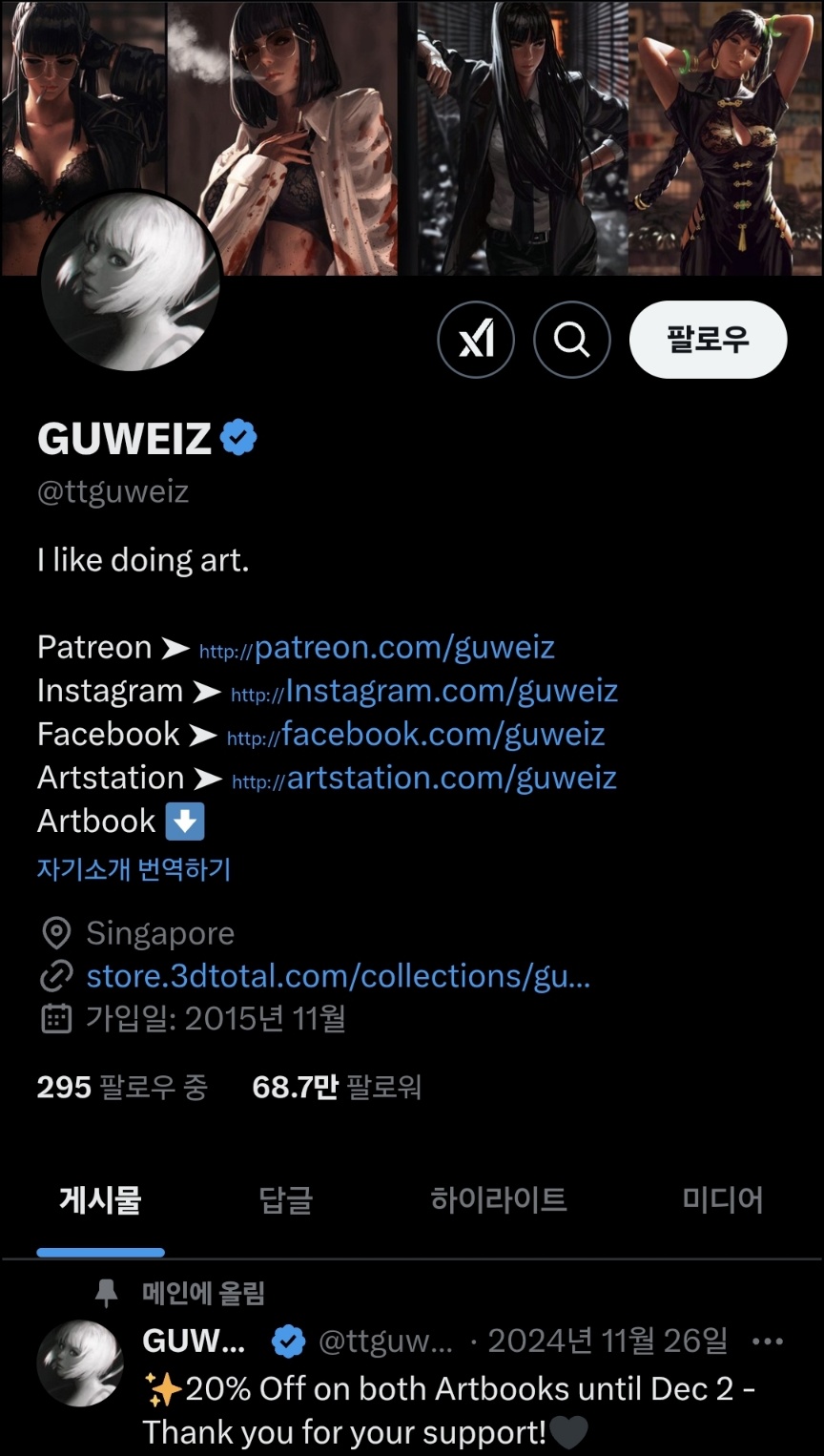Open the pinned 20% Off Artbooks post
The image size is (824, 1456).
[448, 1410]
